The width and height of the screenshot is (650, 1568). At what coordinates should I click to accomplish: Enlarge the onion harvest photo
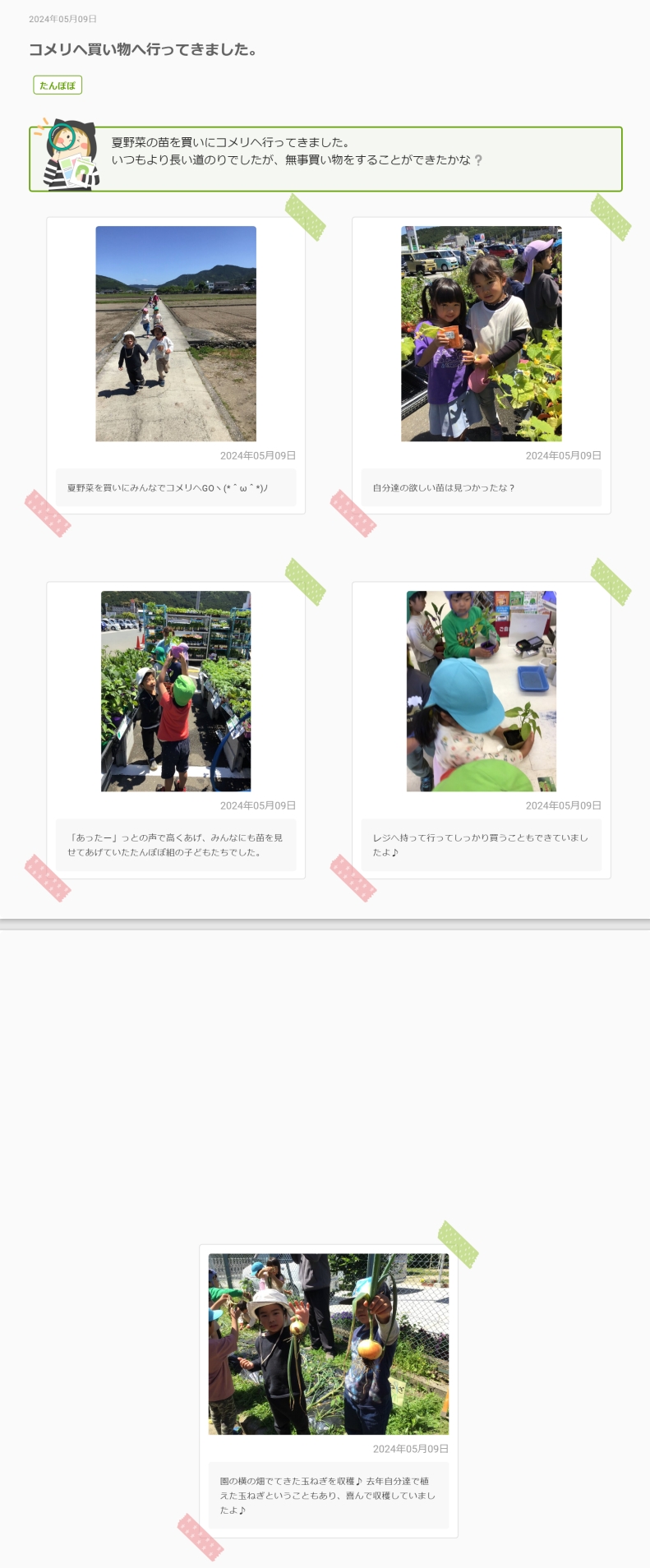tap(329, 1344)
